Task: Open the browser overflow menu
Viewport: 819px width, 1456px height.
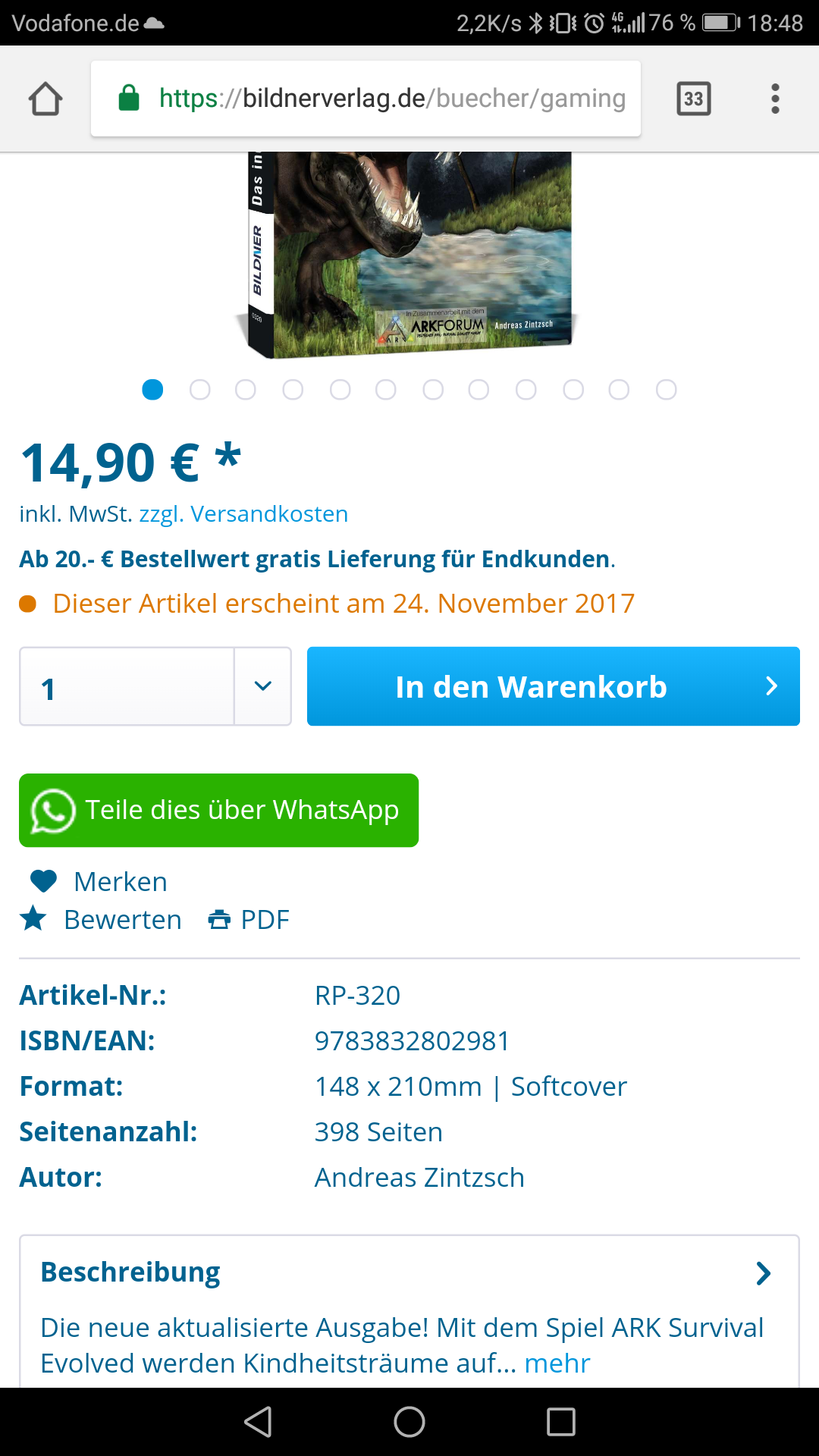Action: click(x=775, y=99)
